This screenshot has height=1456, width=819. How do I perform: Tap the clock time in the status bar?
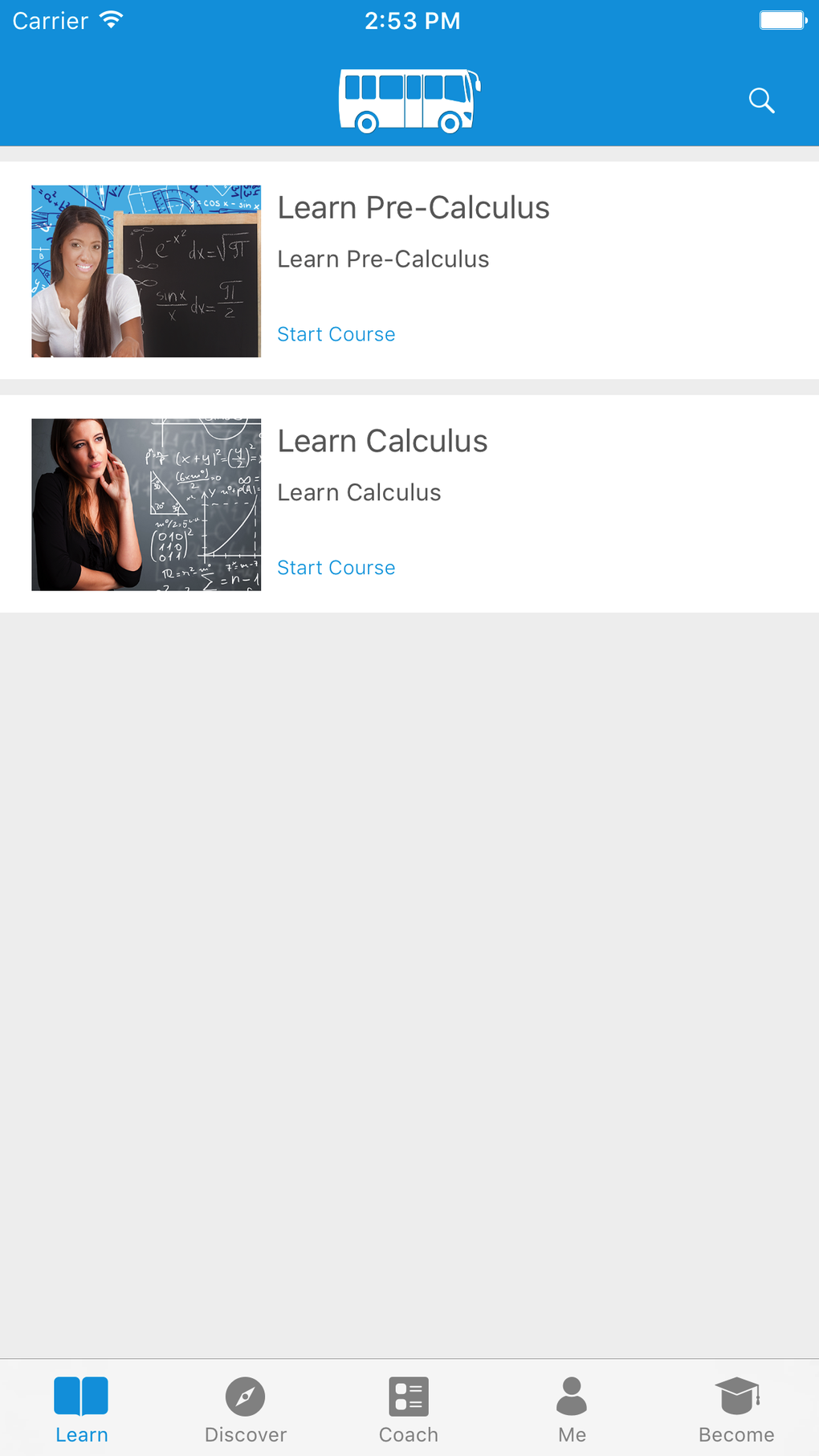click(412, 20)
